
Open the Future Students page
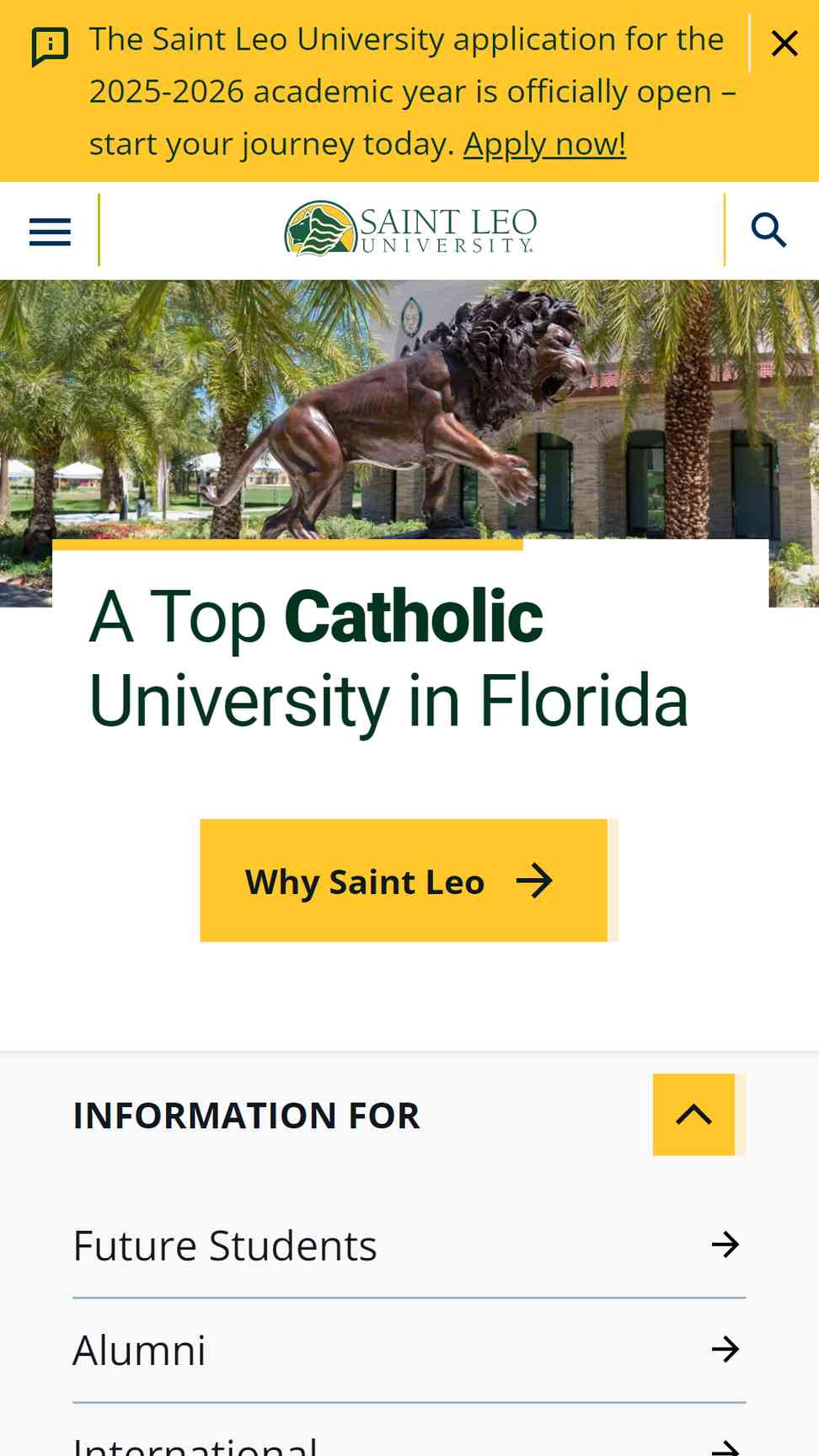click(x=409, y=1245)
